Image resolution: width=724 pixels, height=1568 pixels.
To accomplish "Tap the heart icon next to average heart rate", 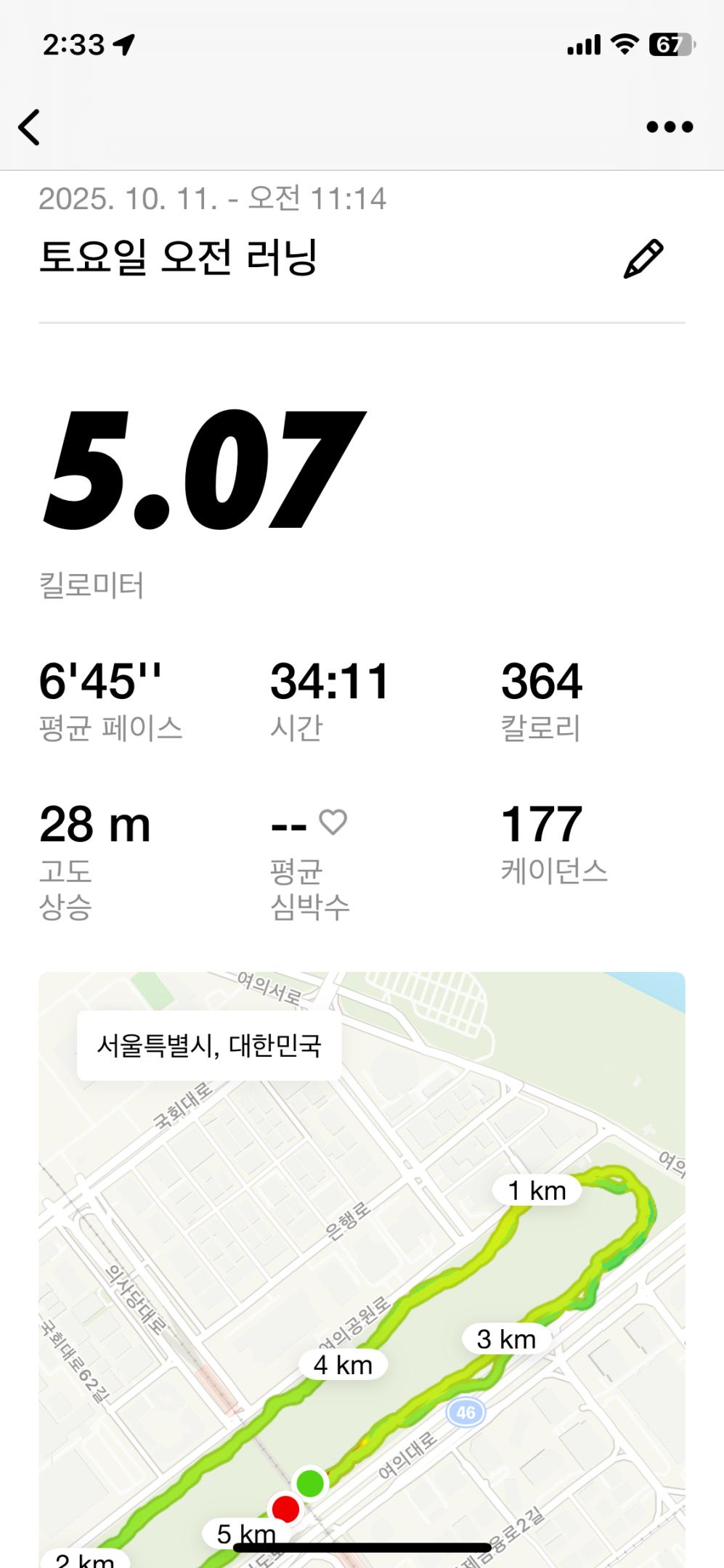I will (x=333, y=822).
